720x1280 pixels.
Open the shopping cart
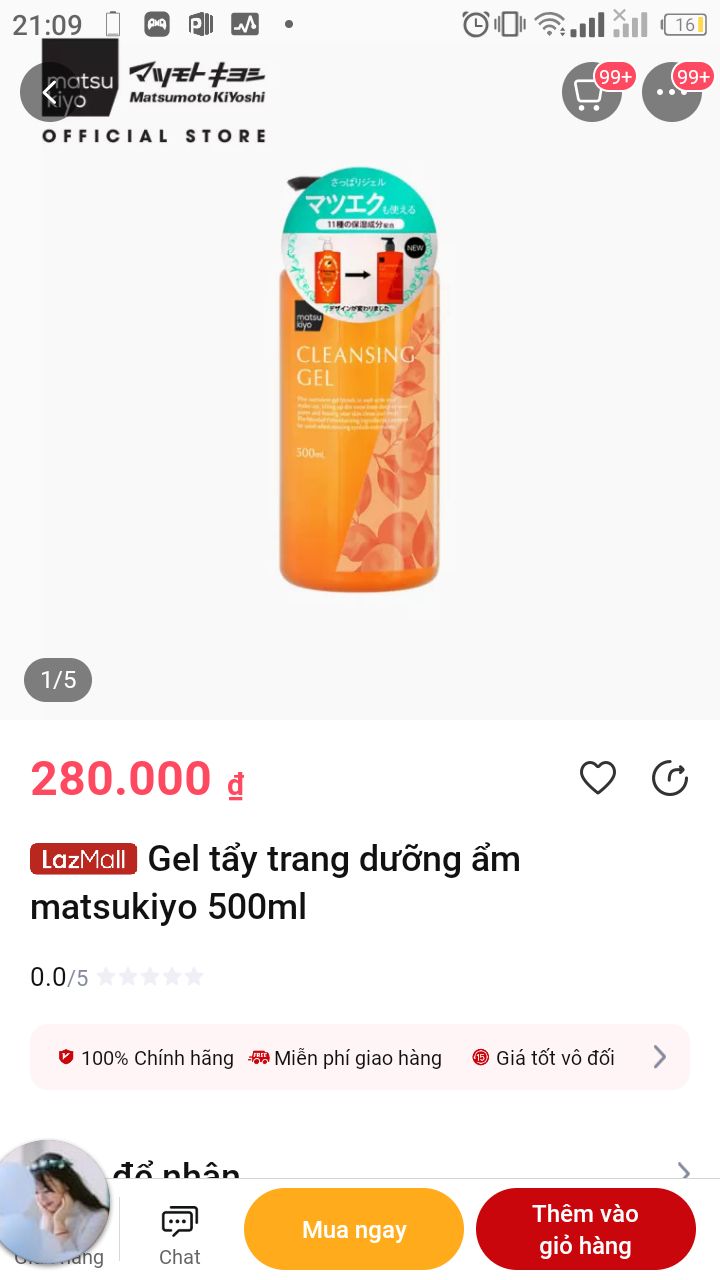(x=591, y=92)
